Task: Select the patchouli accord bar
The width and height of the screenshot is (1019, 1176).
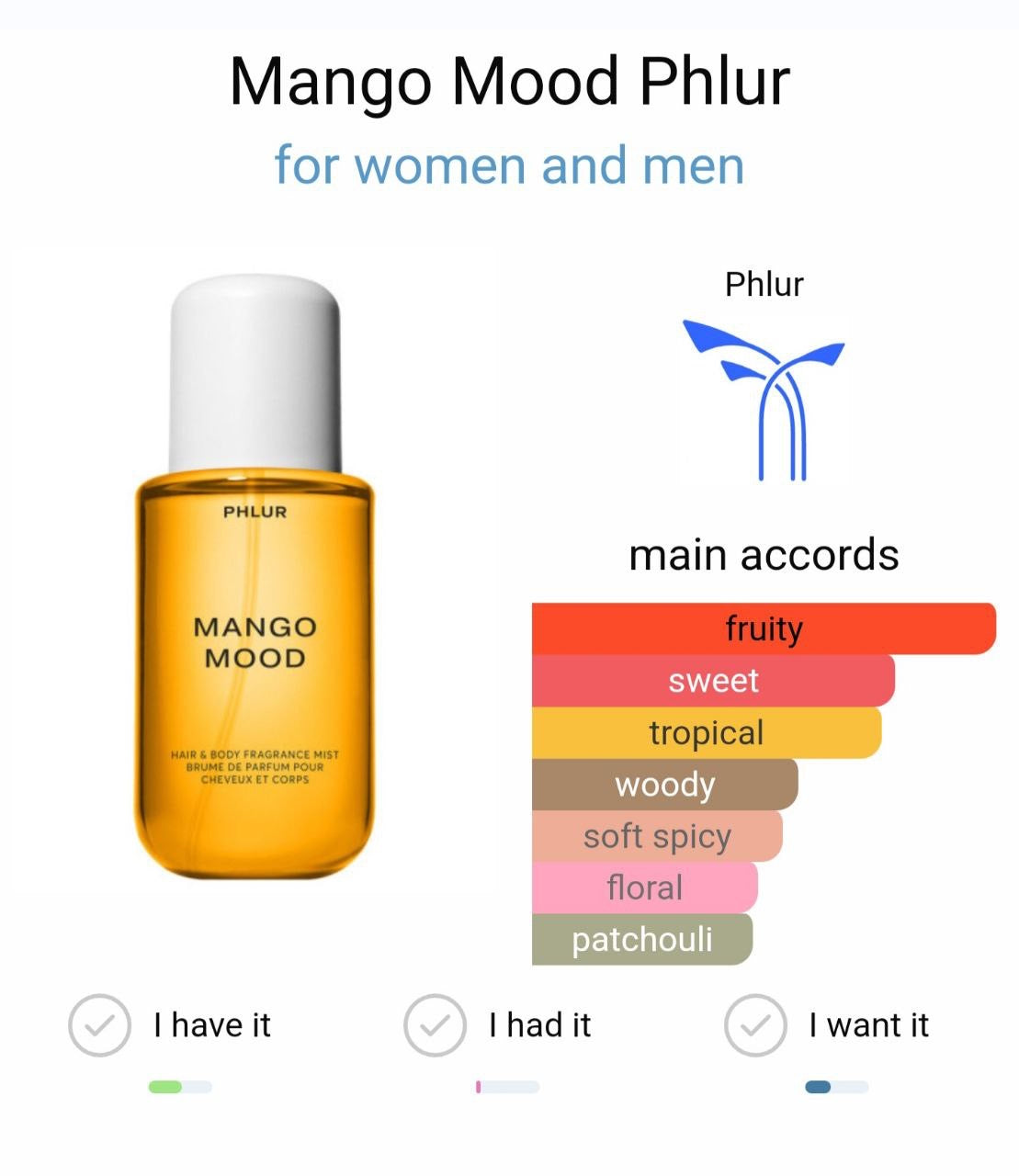Action: click(x=641, y=939)
